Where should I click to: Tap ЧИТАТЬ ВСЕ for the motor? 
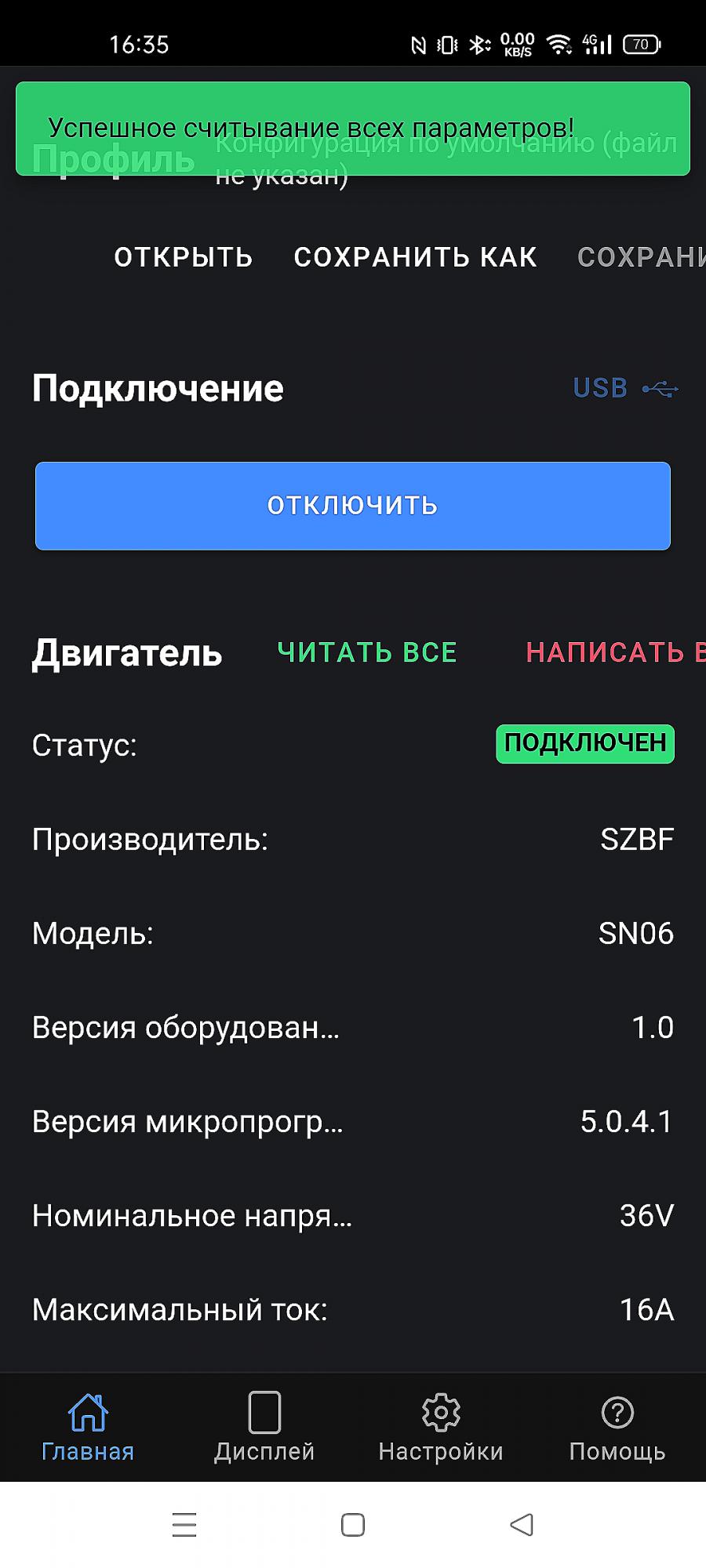point(367,652)
